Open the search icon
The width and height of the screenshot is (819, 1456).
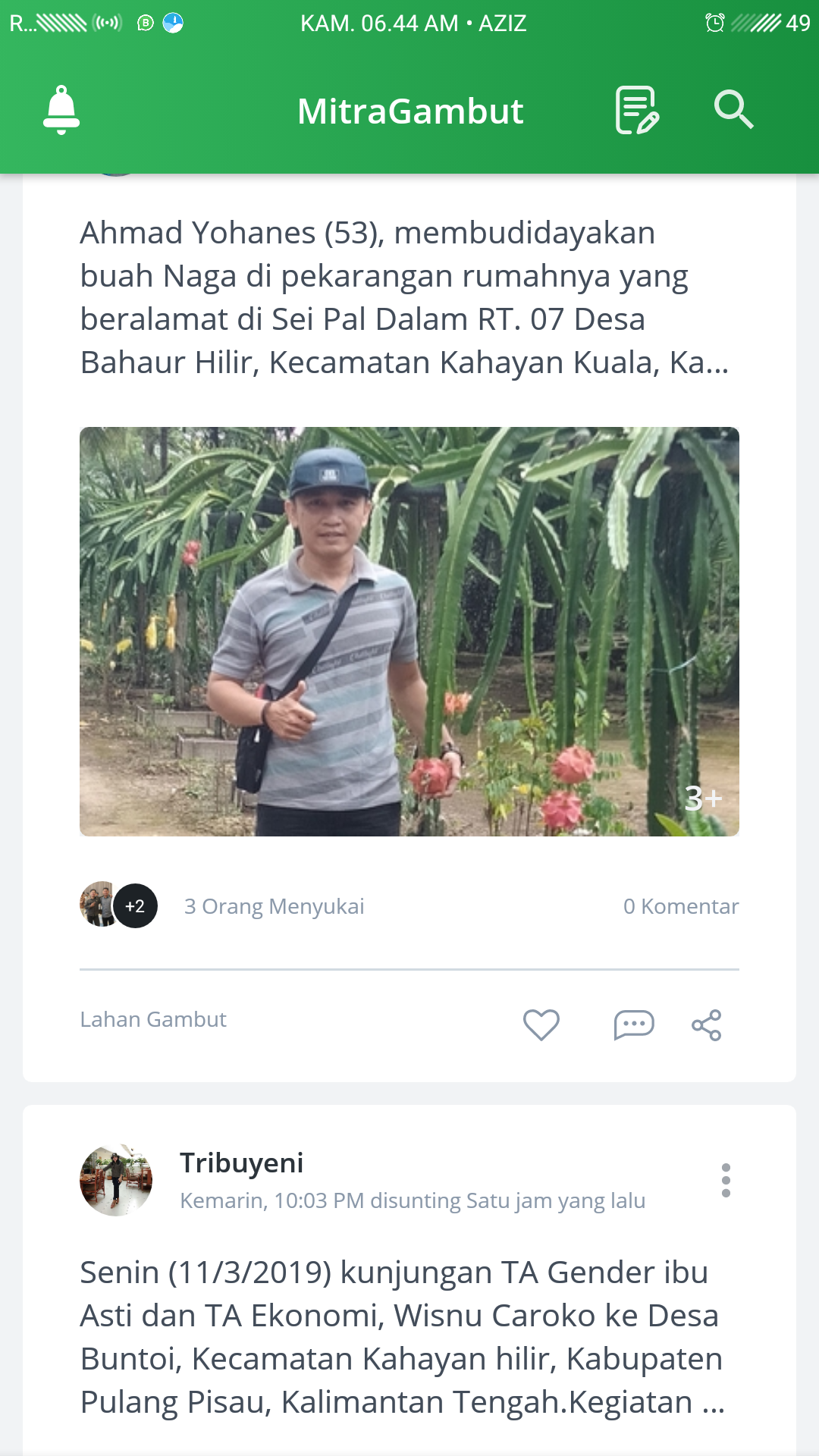[733, 111]
